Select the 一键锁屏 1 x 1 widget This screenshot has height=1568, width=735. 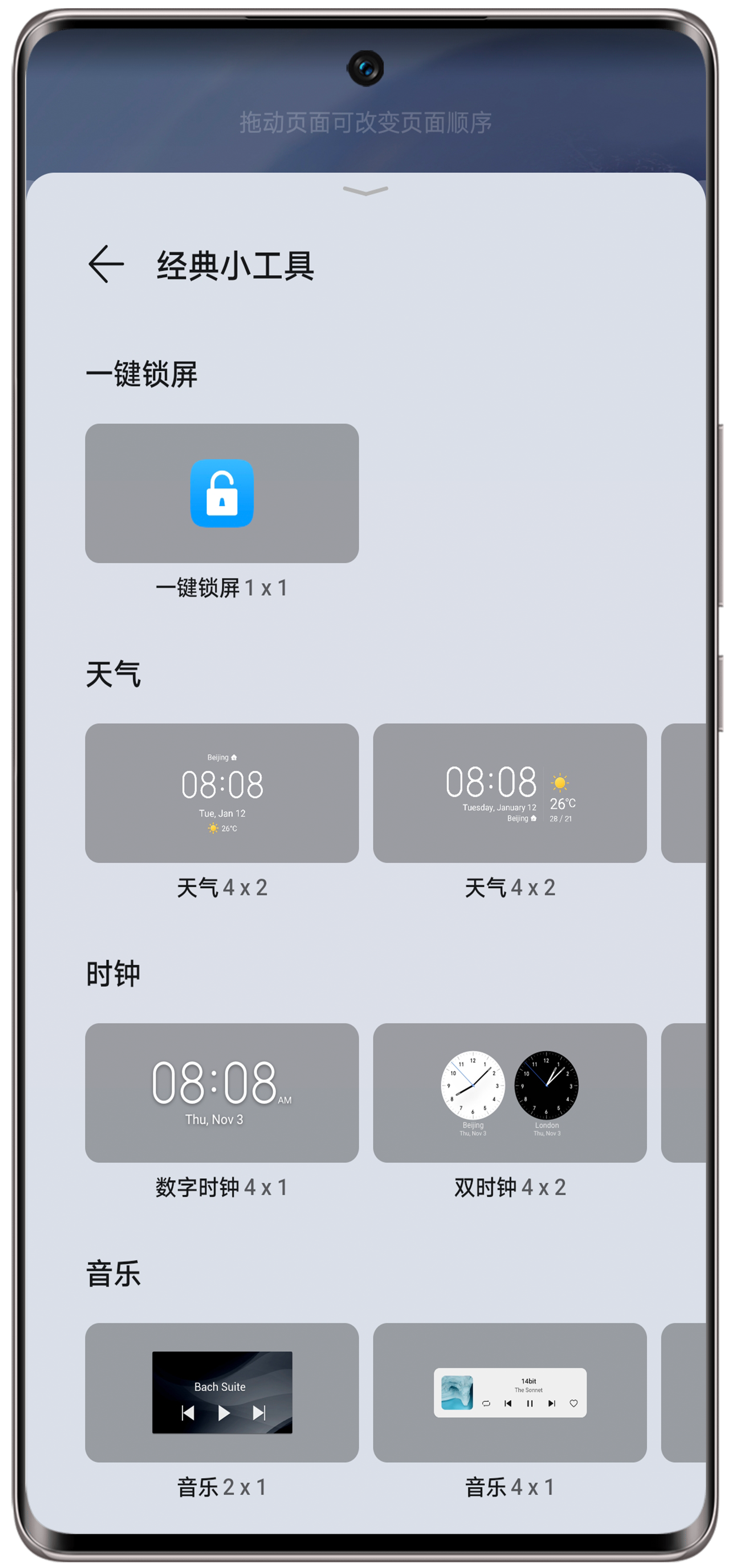tap(221, 493)
